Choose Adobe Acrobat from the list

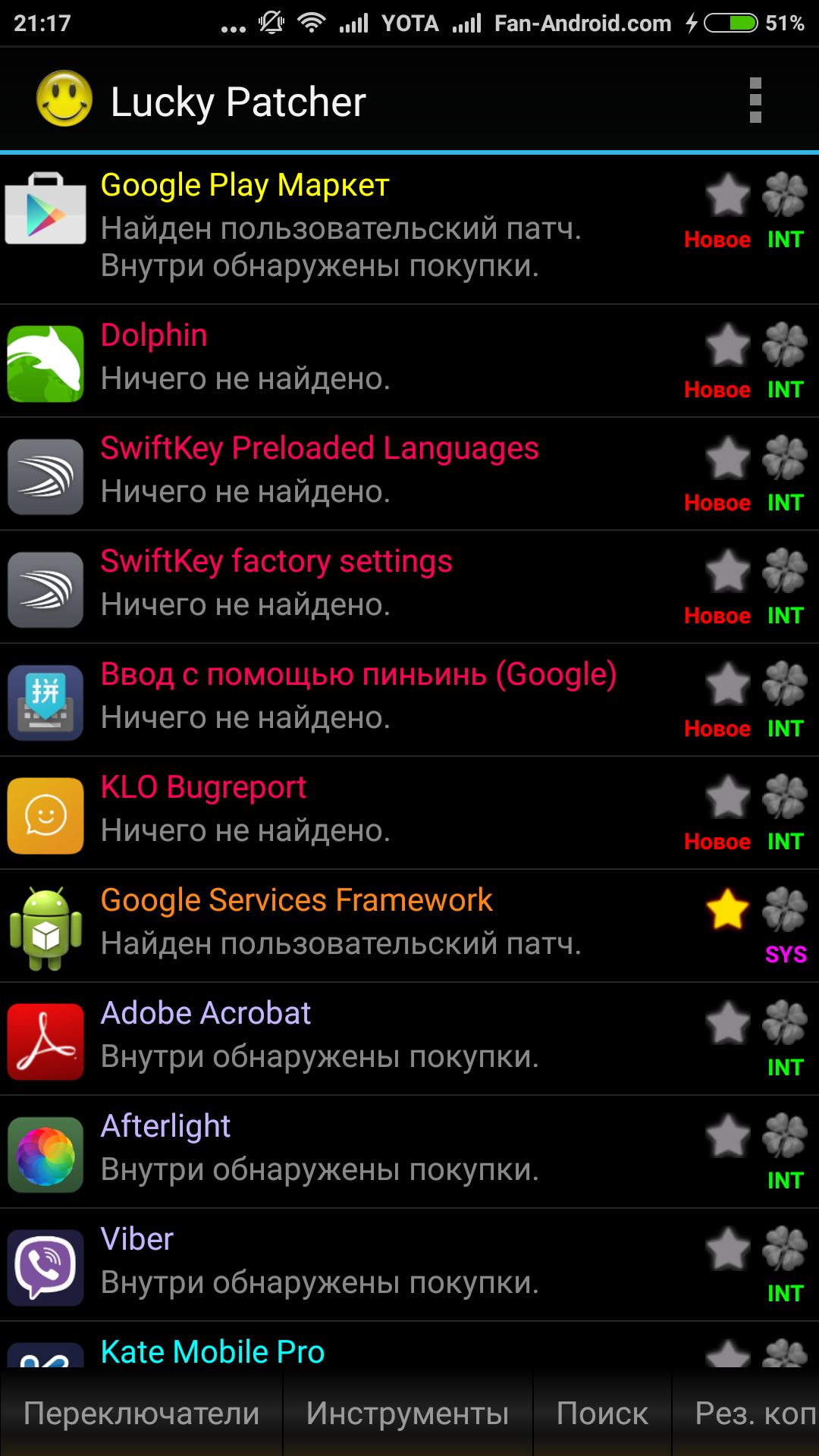pos(409,1039)
